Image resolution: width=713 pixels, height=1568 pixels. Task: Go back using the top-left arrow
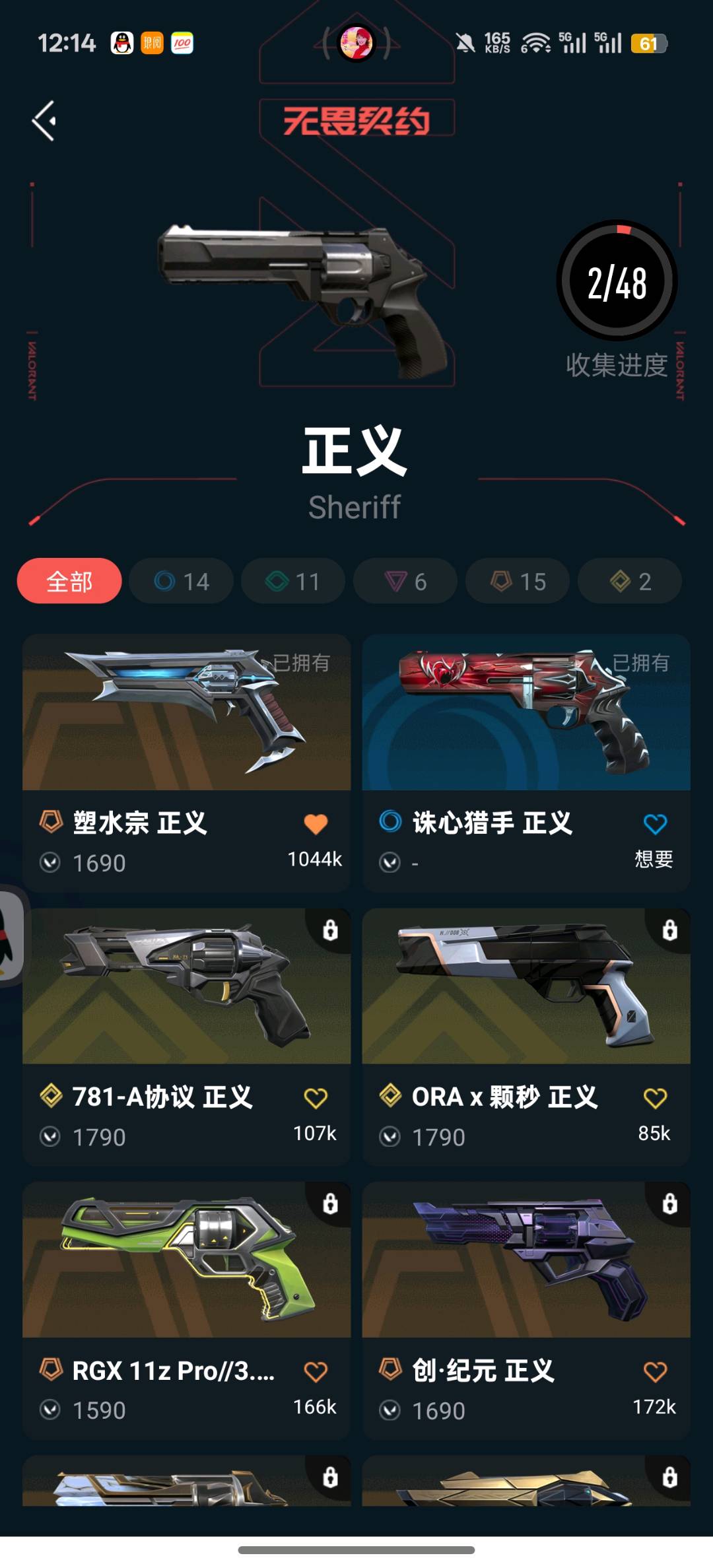(44, 121)
